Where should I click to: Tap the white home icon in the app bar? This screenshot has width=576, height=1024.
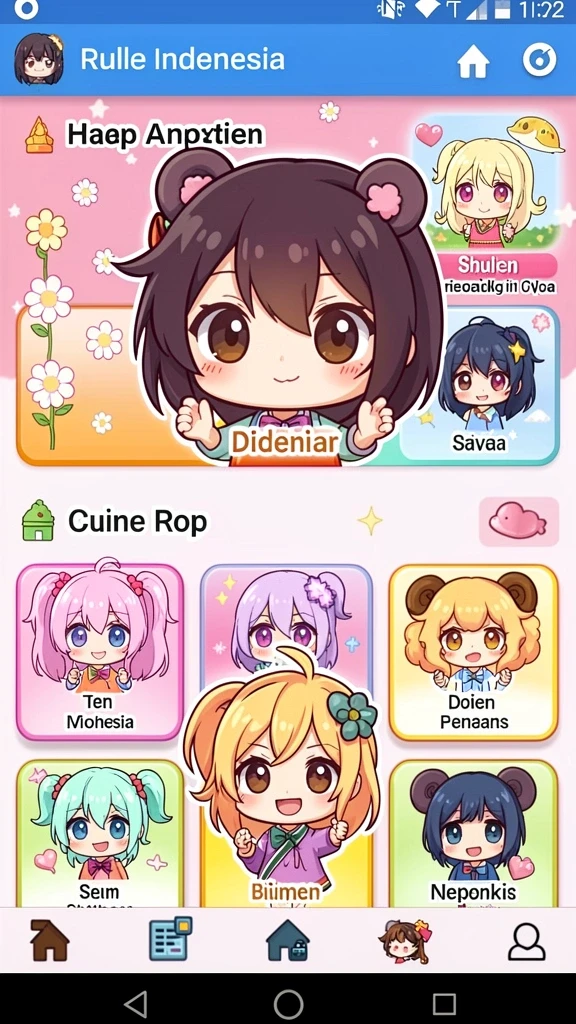point(473,61)
